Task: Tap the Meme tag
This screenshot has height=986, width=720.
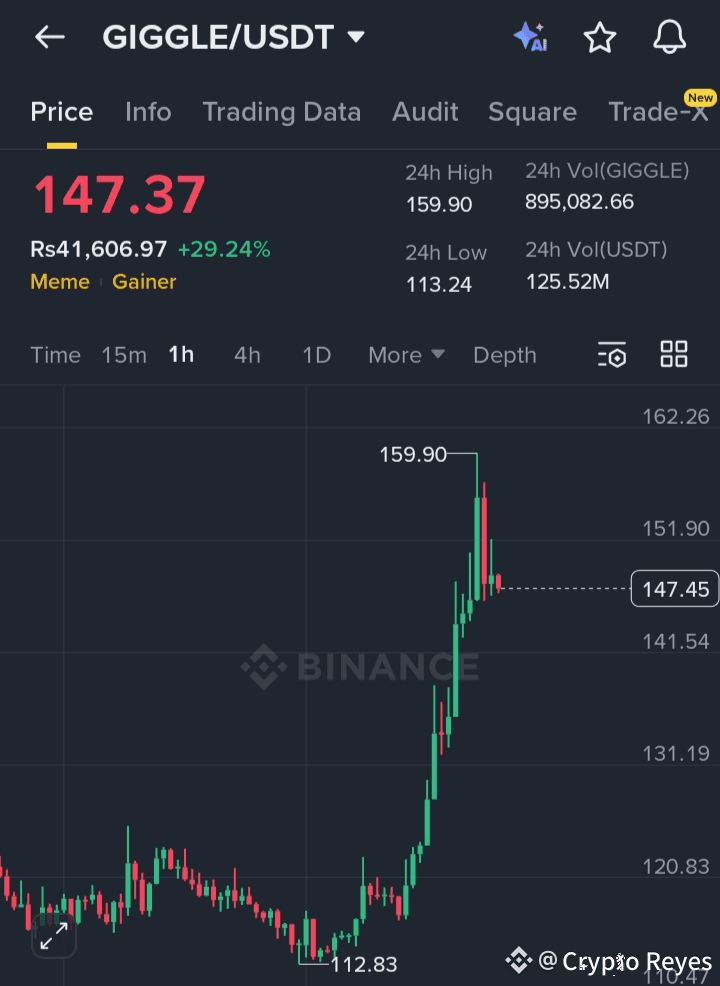Action: 60,282
